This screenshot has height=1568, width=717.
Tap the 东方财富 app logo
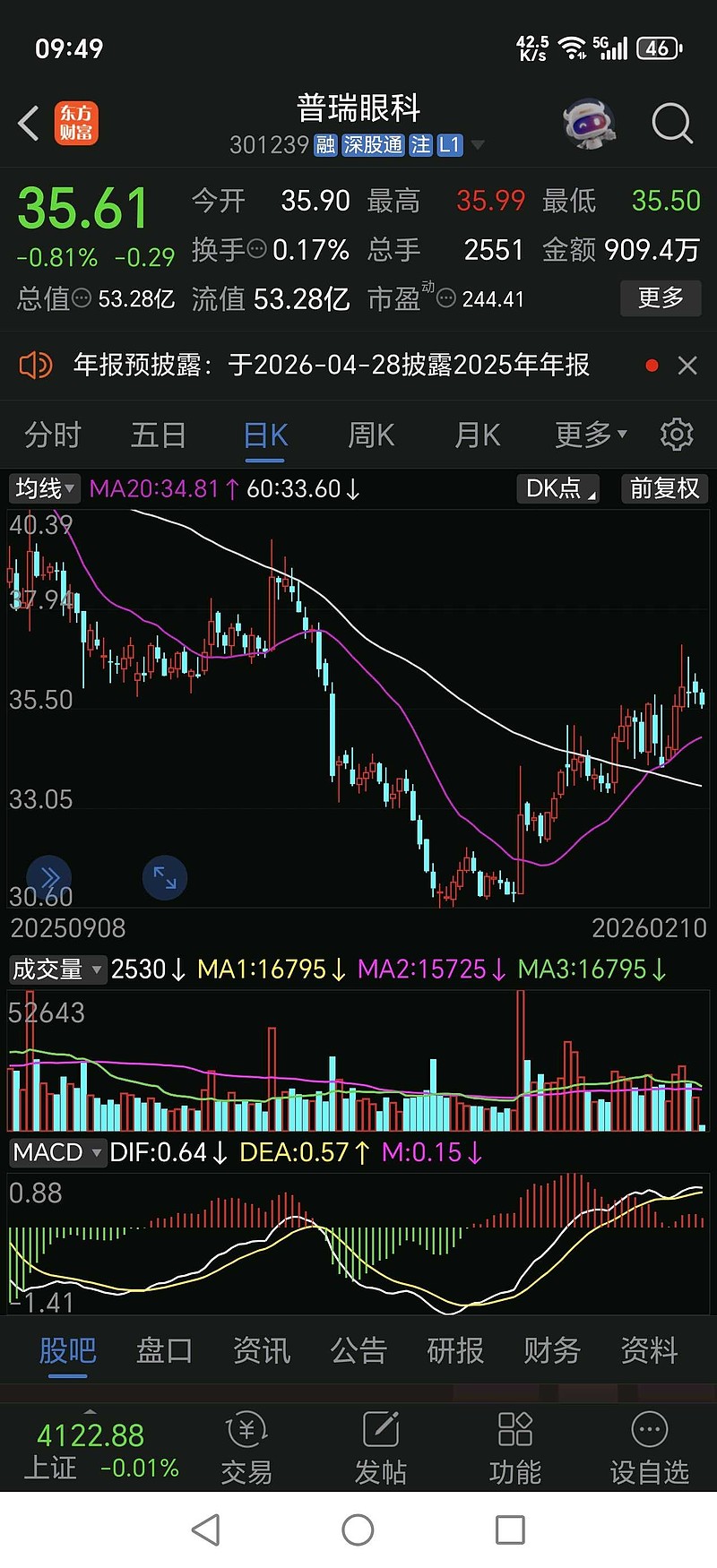[77, 122]
